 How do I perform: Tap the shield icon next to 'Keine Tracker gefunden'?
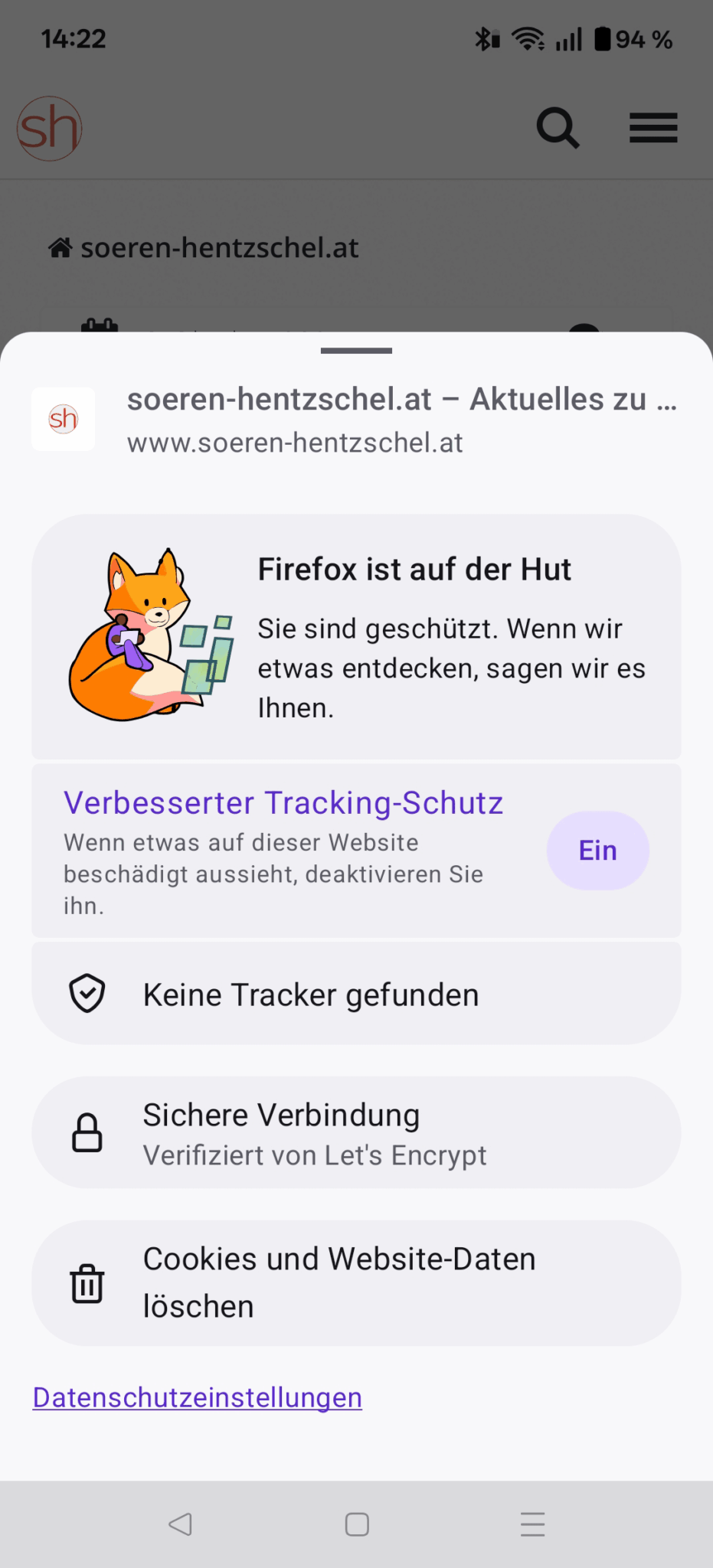tap(87, 993)
